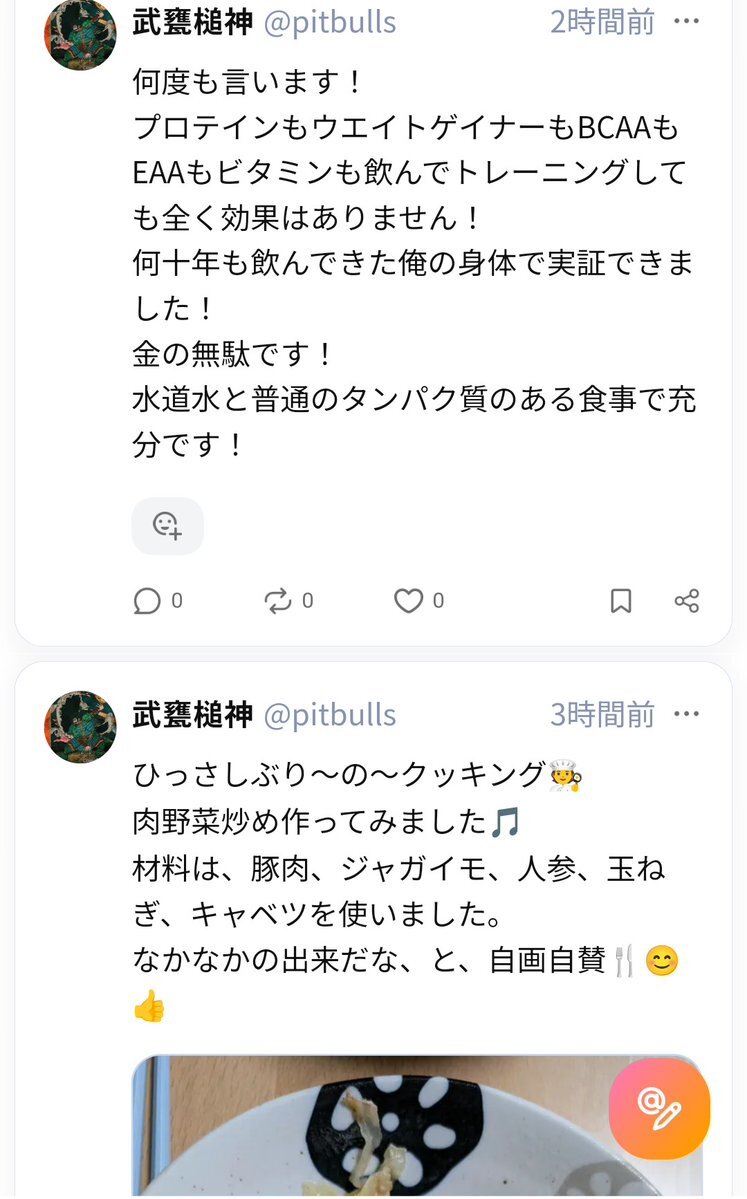Add emoji reaction to the protein post
Image resolution: width=747 pixels, height=1199 pixels.
167,525
